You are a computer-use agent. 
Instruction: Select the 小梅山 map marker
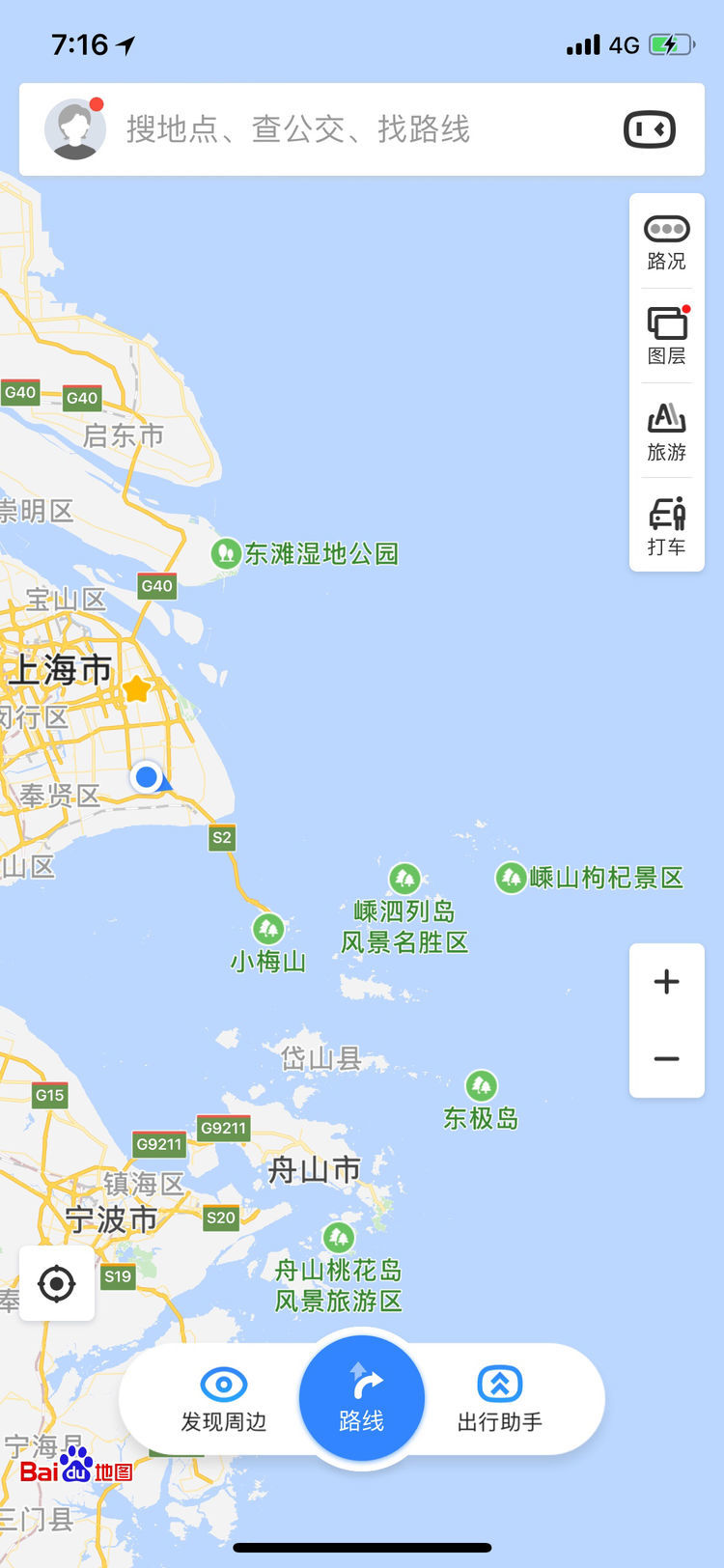(x=268, y=930)
